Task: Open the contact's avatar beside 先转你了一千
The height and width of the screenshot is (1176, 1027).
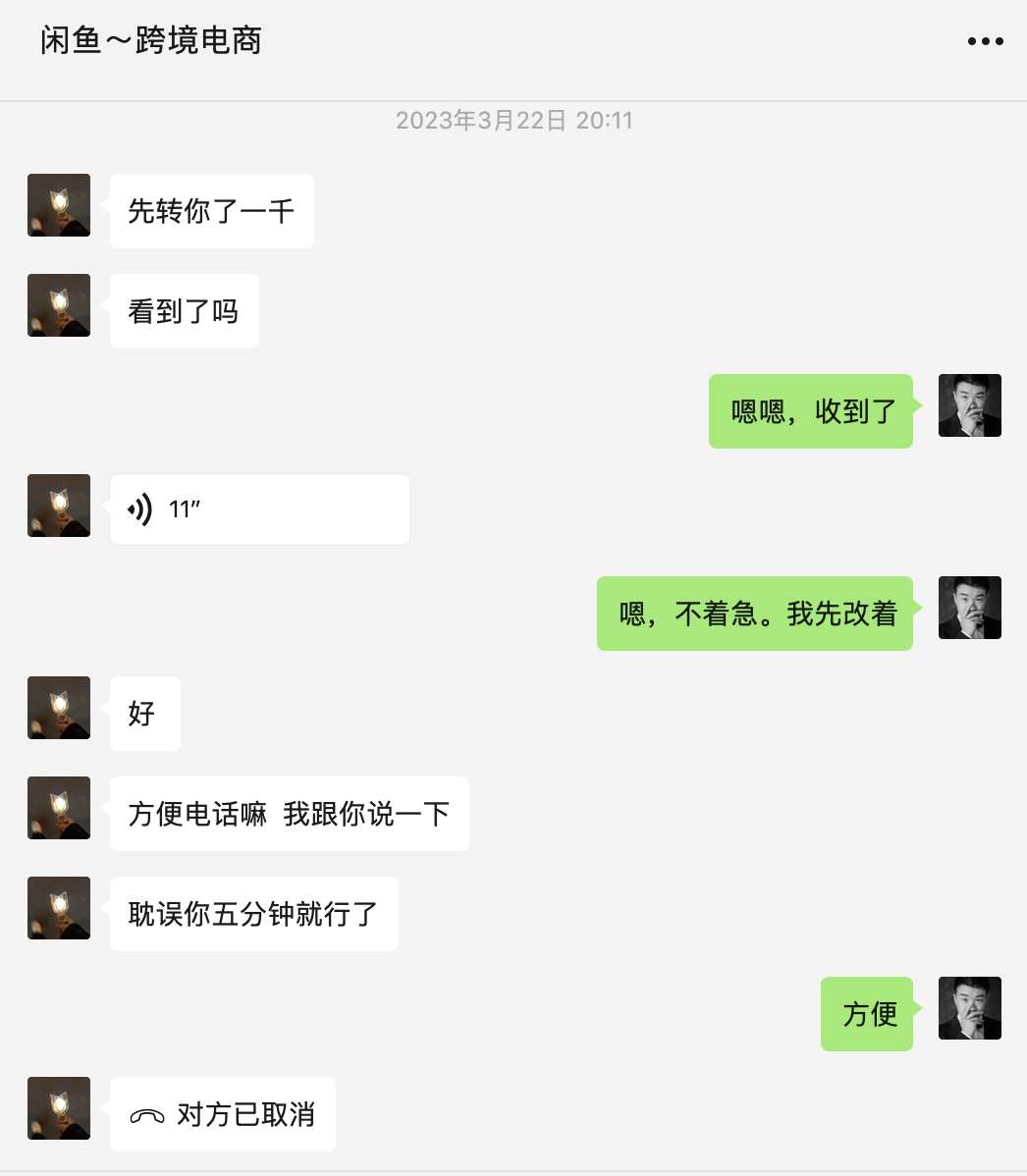Action: (59, 205)
